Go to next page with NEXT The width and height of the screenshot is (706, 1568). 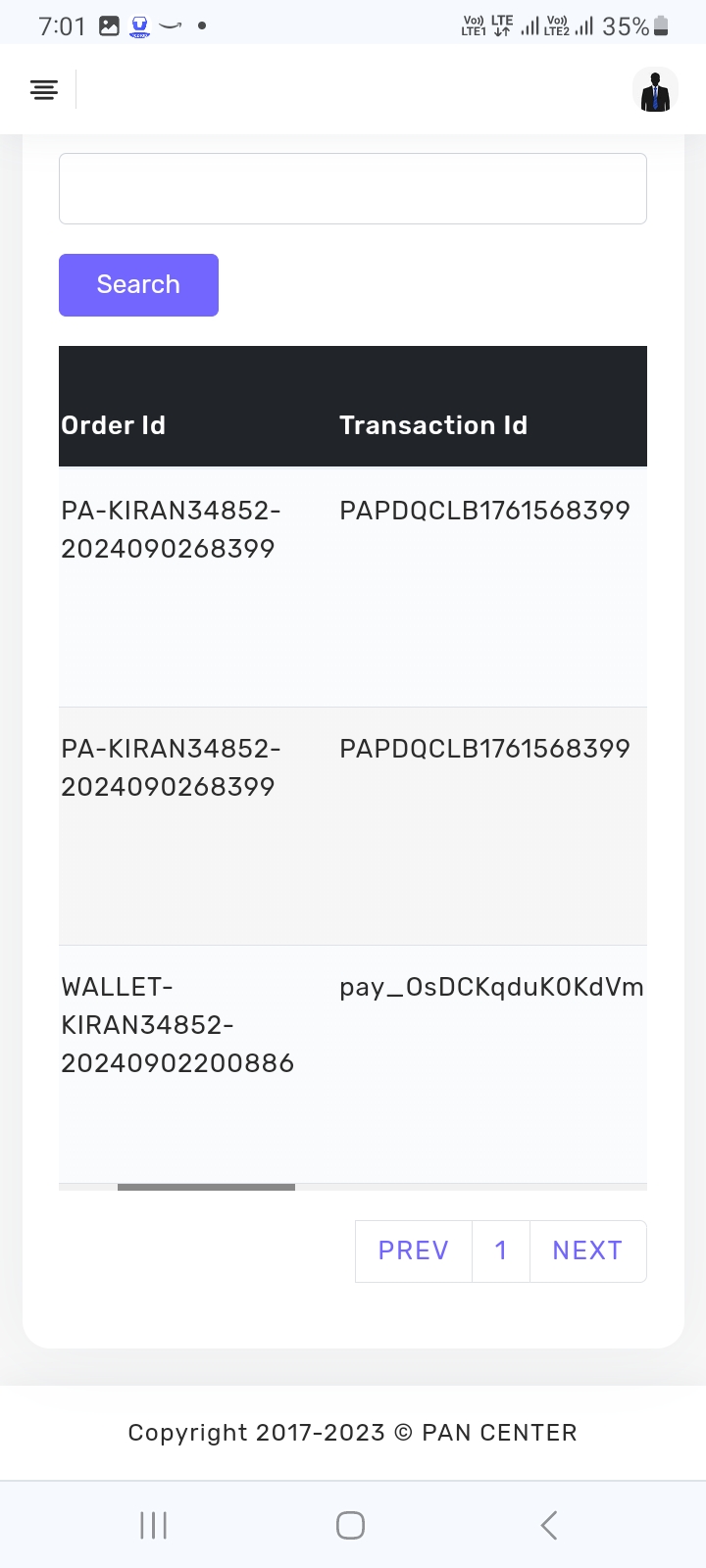(587, 1250)
